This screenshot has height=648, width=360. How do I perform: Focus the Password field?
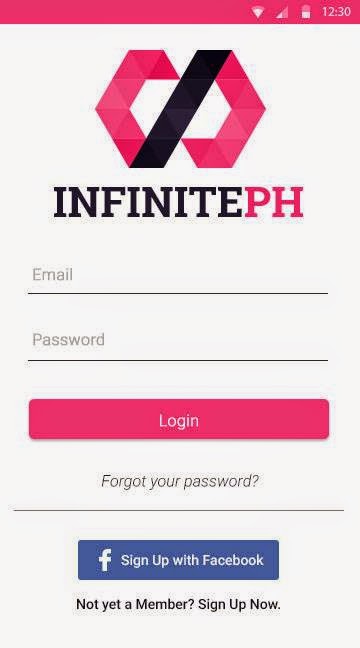178,341
